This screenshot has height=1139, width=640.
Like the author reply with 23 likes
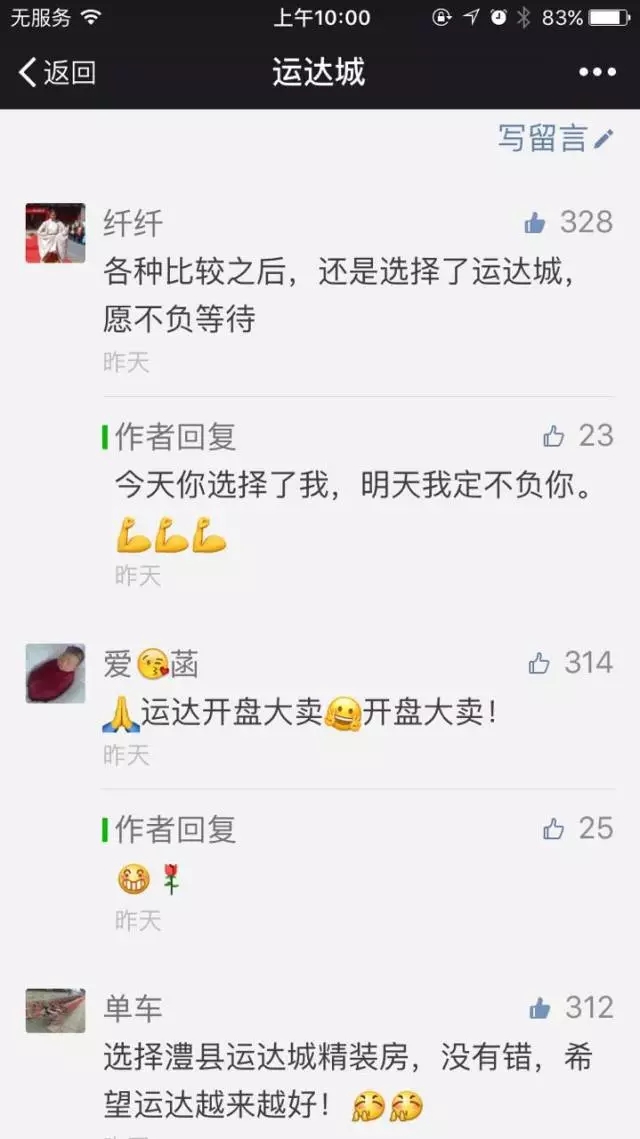click(553, 436)
